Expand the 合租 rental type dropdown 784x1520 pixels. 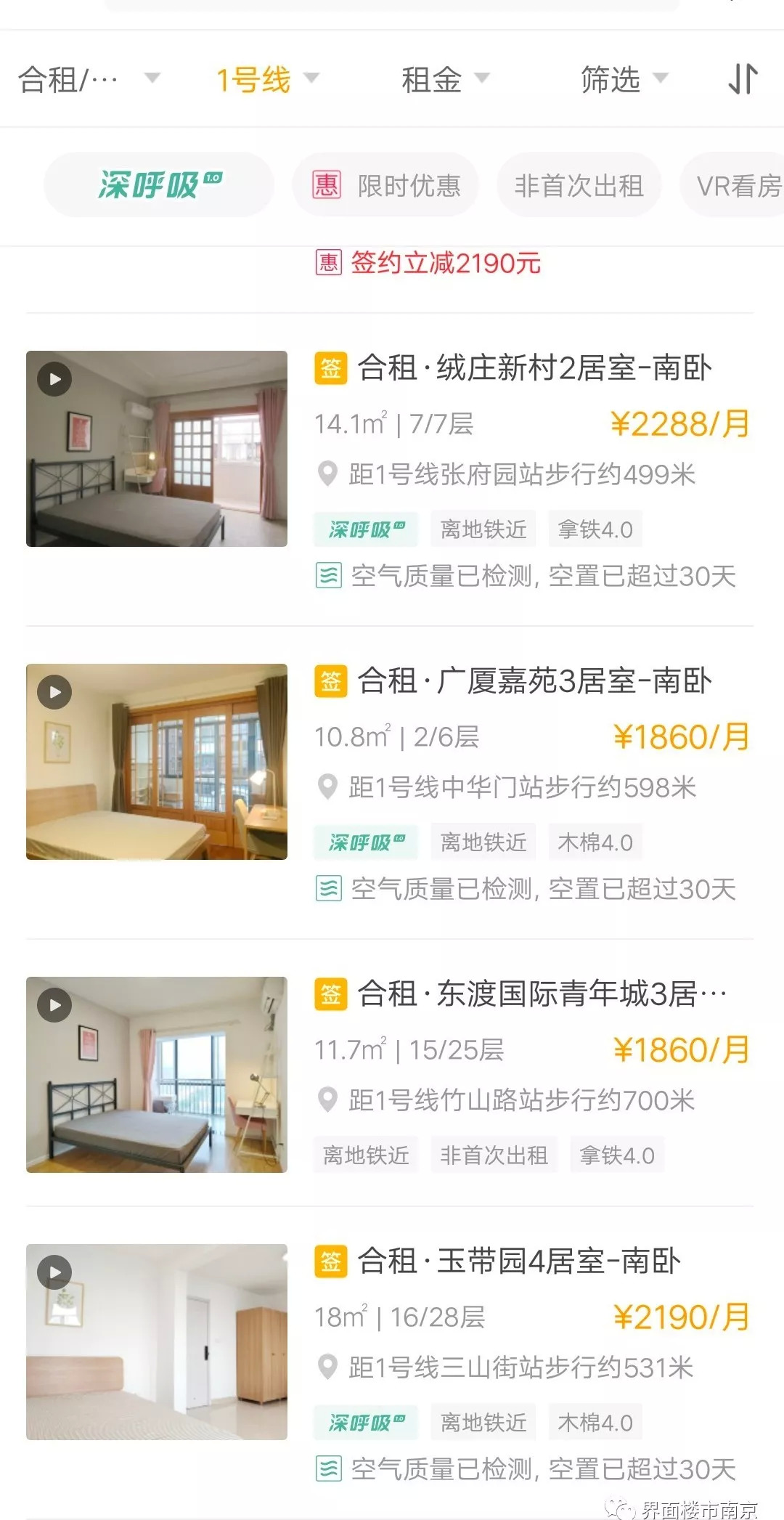[x=87, y=79]
